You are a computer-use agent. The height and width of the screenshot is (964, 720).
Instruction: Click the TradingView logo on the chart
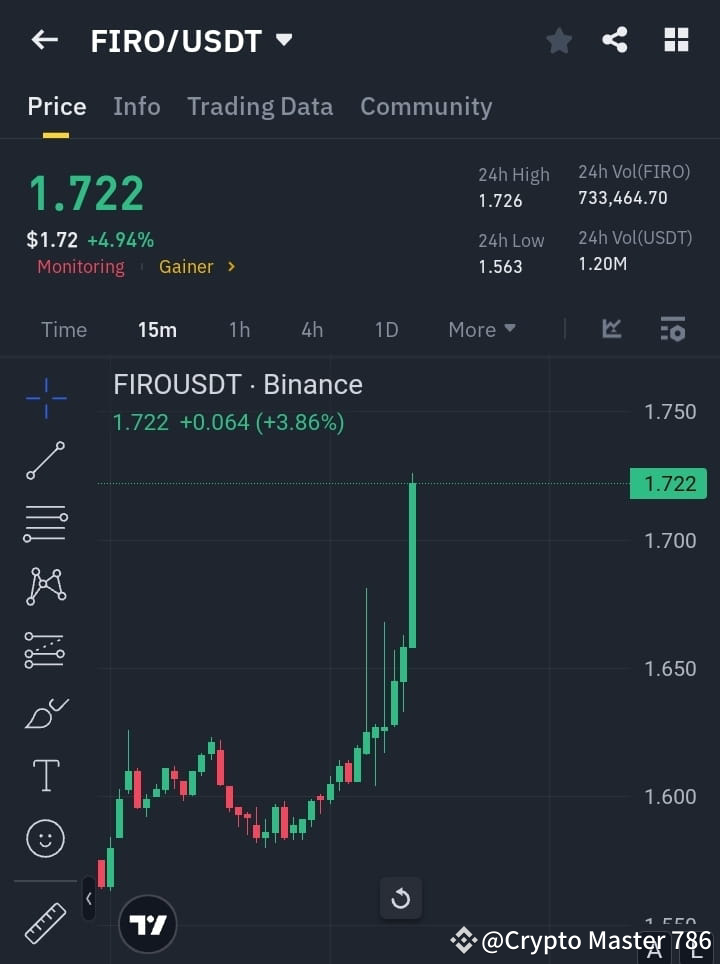click(148, 923)
